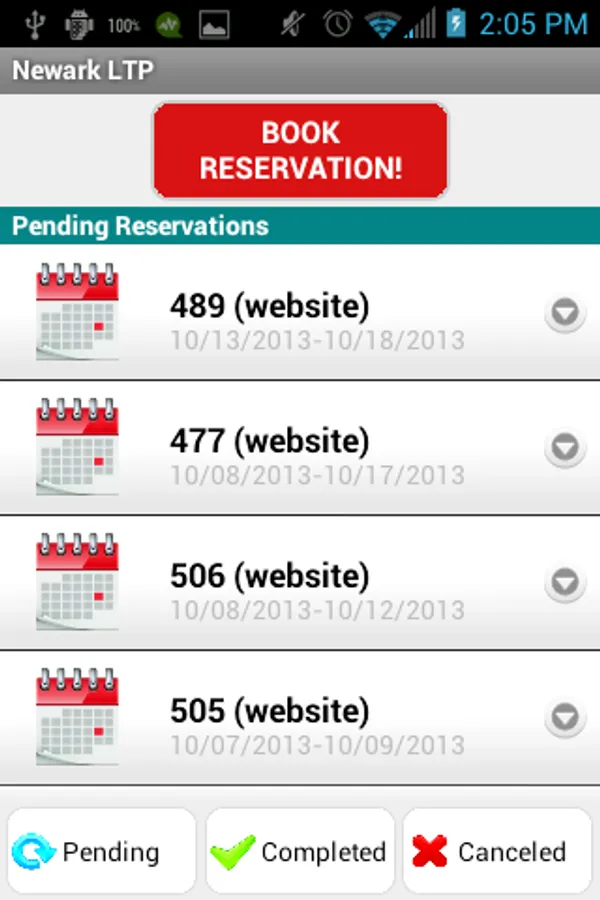Show Completed reservations
The image size is (600, 900).
[x=300, y=851]
